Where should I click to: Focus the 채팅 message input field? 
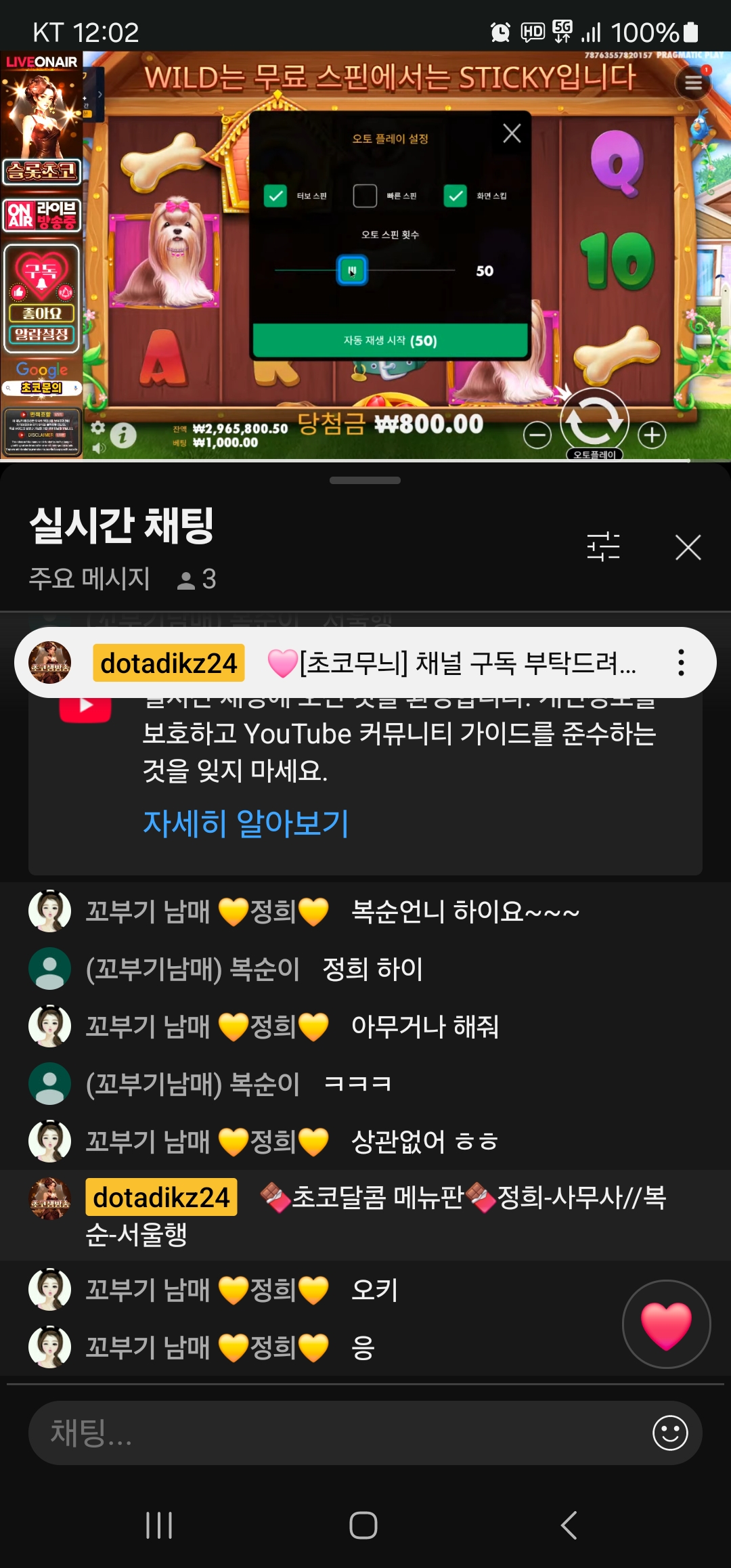338,1433
